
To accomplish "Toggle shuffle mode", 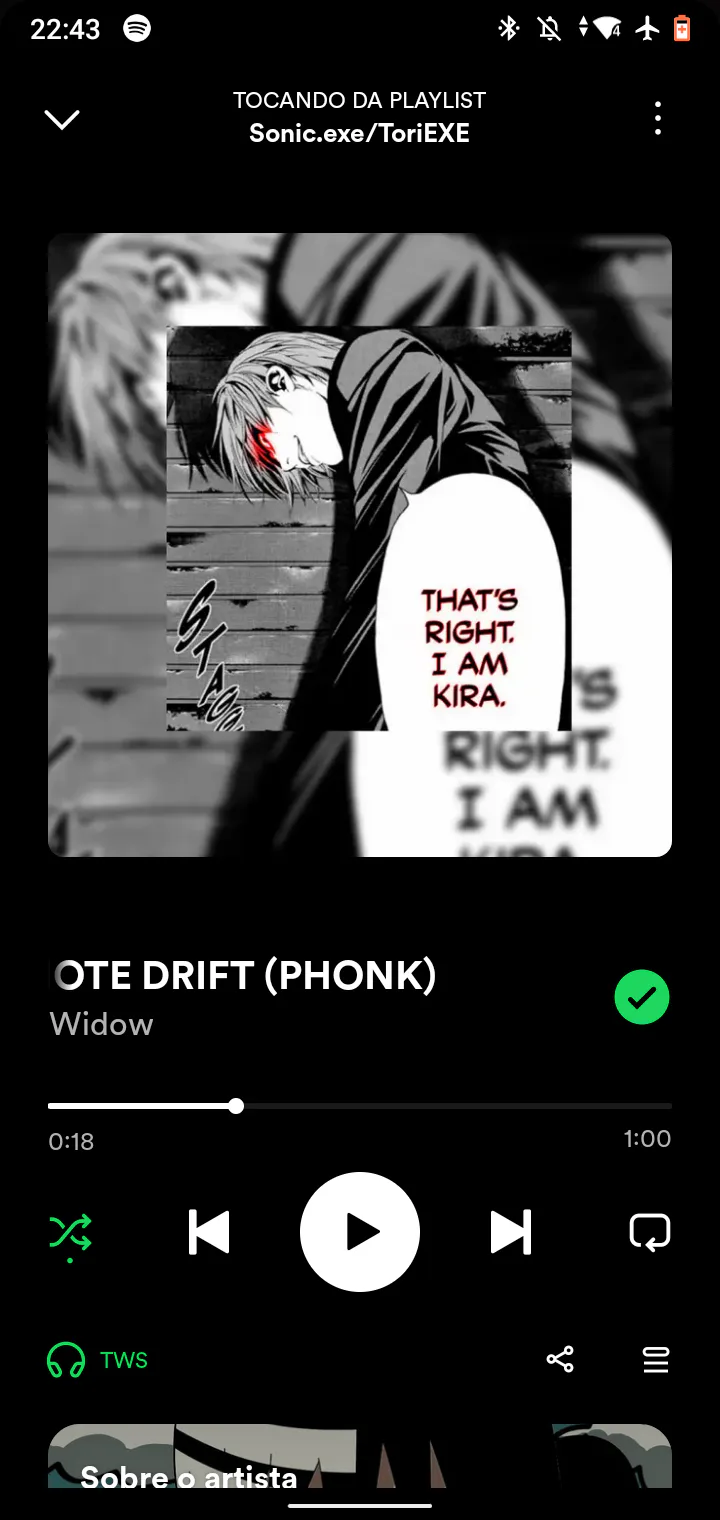I will tap(70, 1233).
